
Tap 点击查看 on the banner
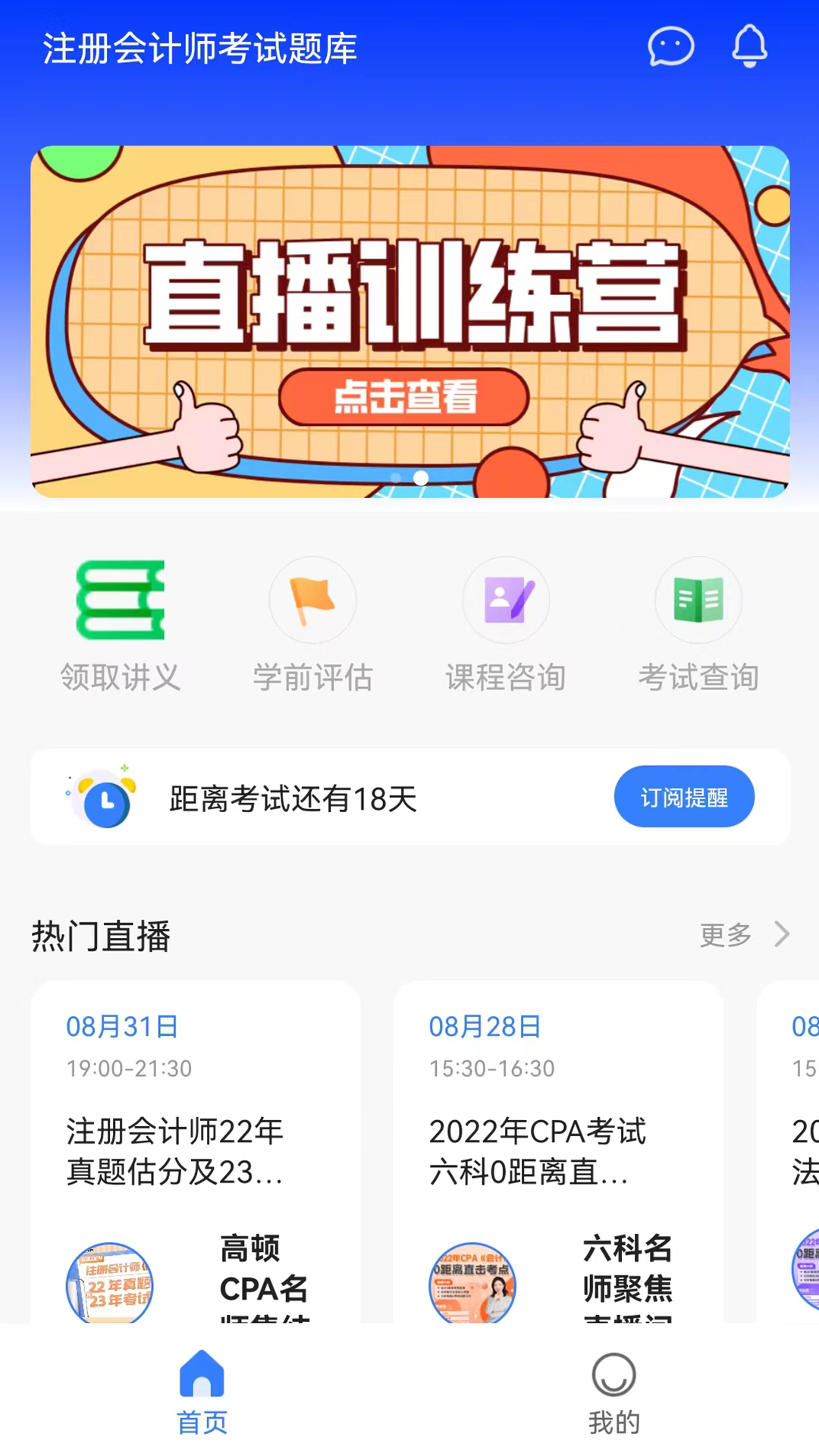(x=404, y=397)
